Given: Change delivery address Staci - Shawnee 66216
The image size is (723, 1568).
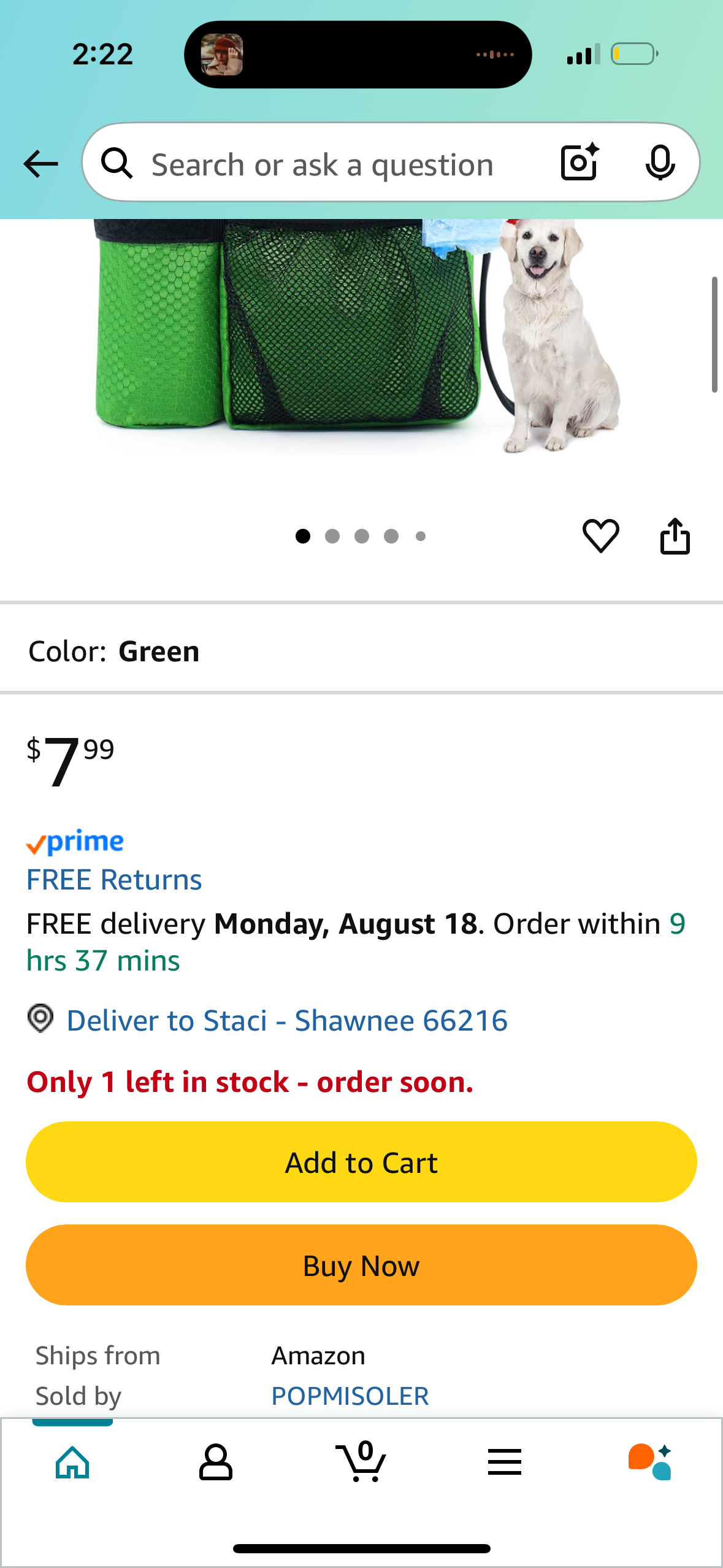Looking at the screenshot, I should click(x=286, y=1021).
